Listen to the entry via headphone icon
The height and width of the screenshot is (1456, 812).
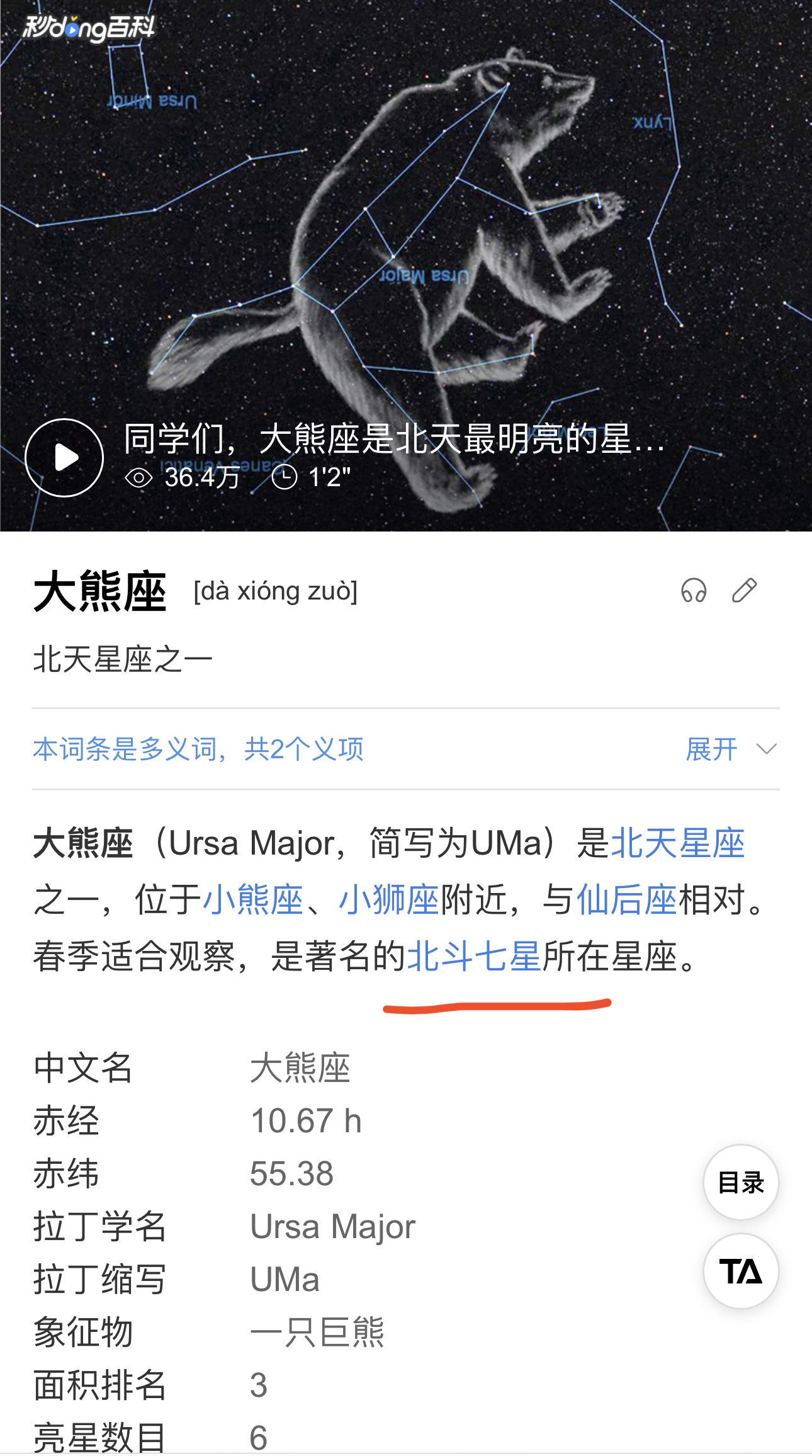(x=694, y=591)
